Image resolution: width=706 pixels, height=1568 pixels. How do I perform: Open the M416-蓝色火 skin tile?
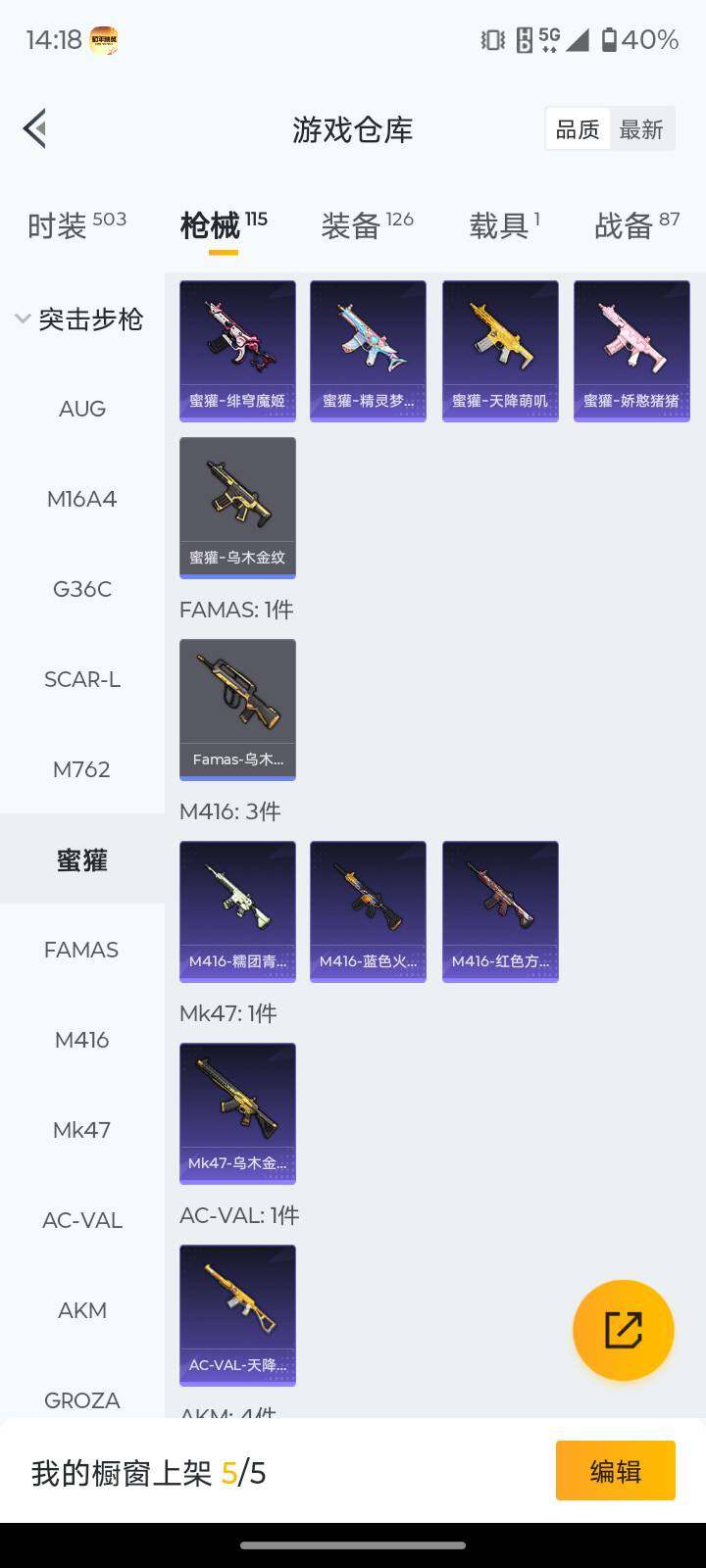[x=368, y=911]
